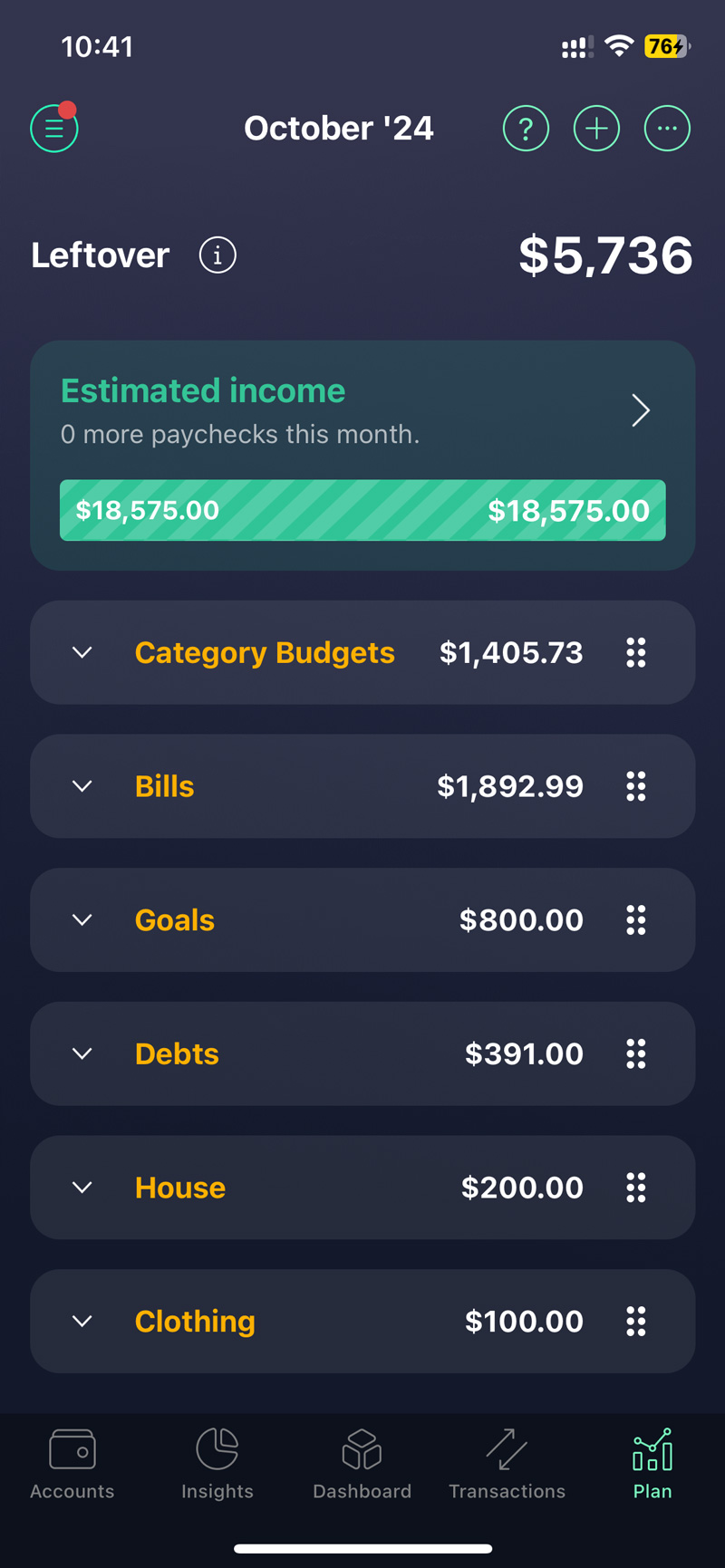Tap the reorder handle on Goals
Image resolution: width=725 pixels, height=1568 pixels.
pos(636,920)
